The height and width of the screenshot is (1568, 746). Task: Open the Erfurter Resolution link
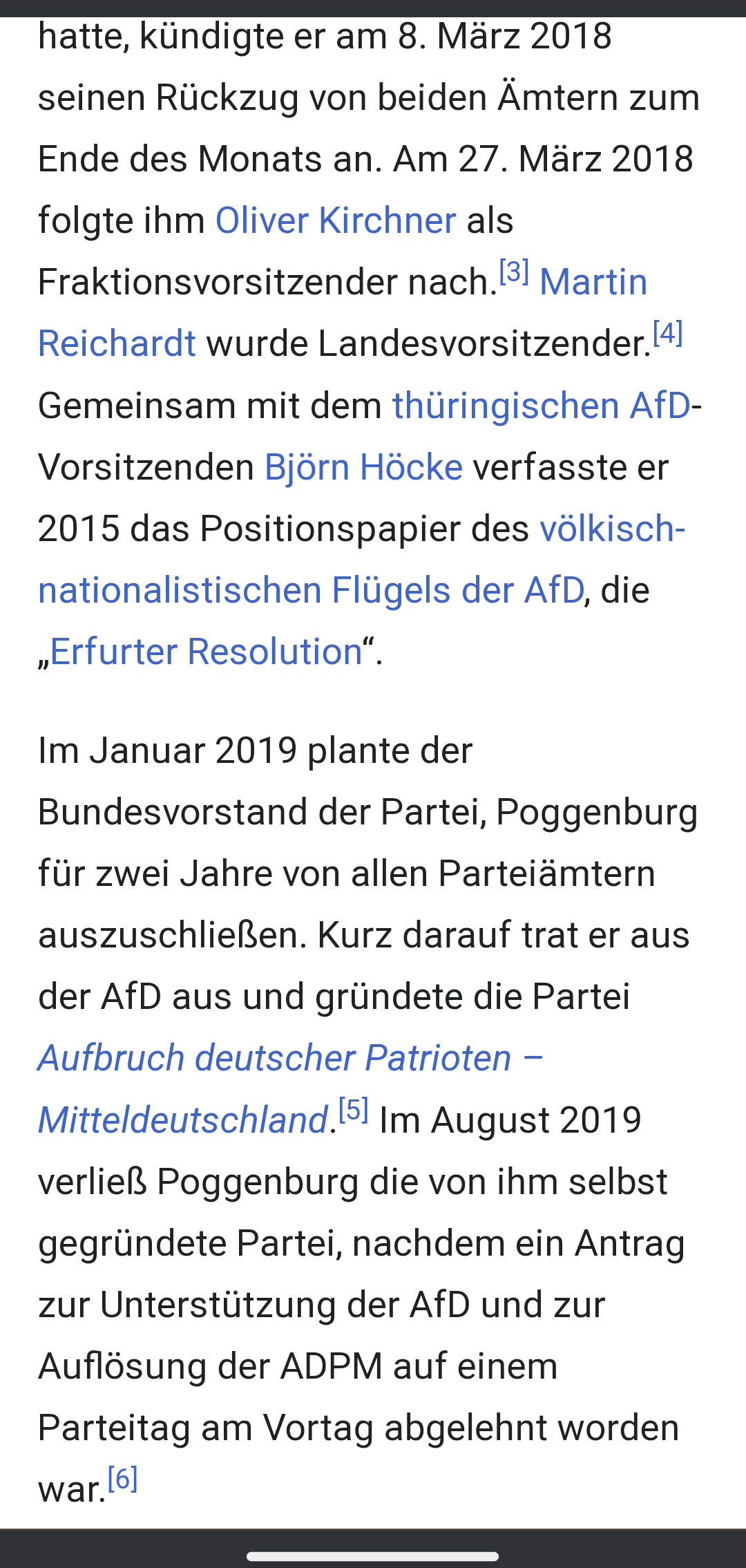207,652
